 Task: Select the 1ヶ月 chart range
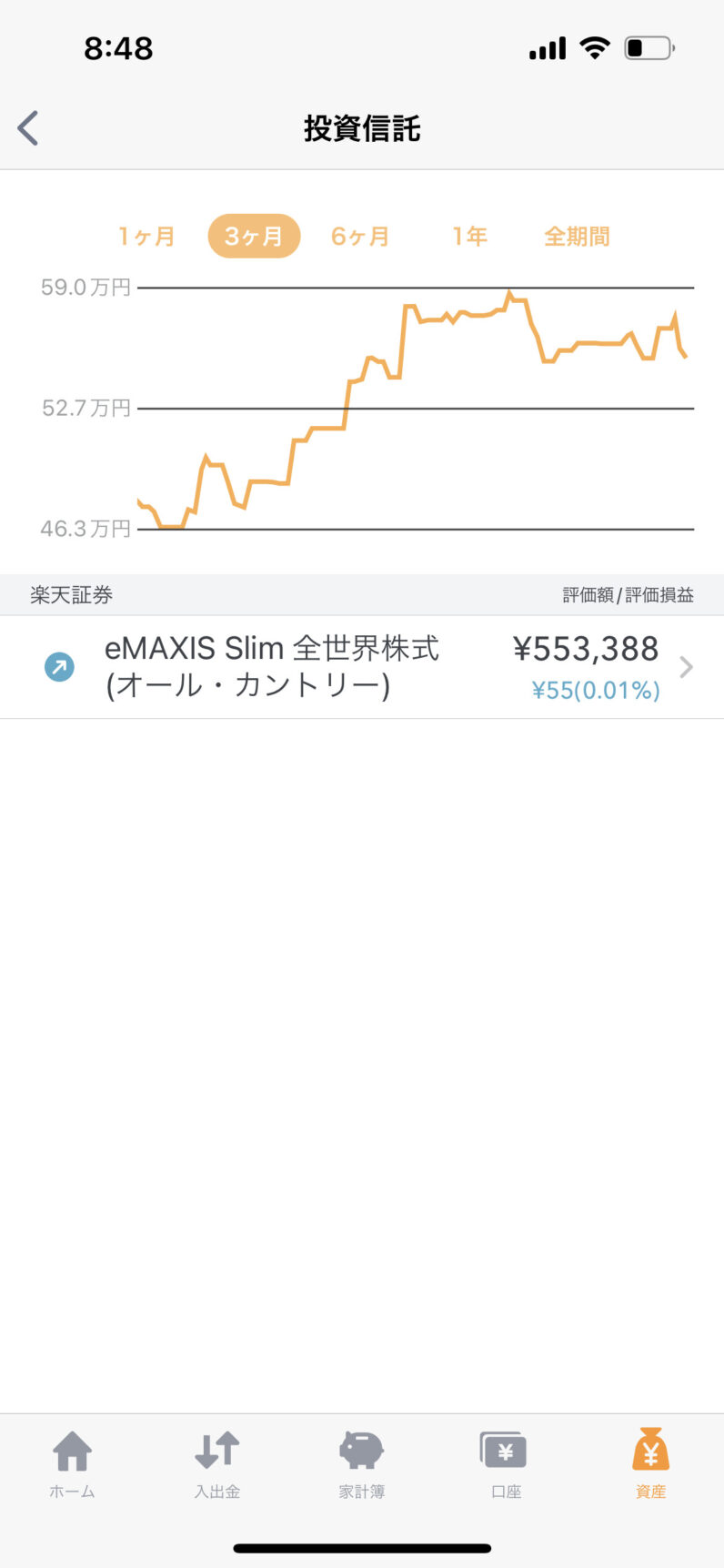(146, 237)
